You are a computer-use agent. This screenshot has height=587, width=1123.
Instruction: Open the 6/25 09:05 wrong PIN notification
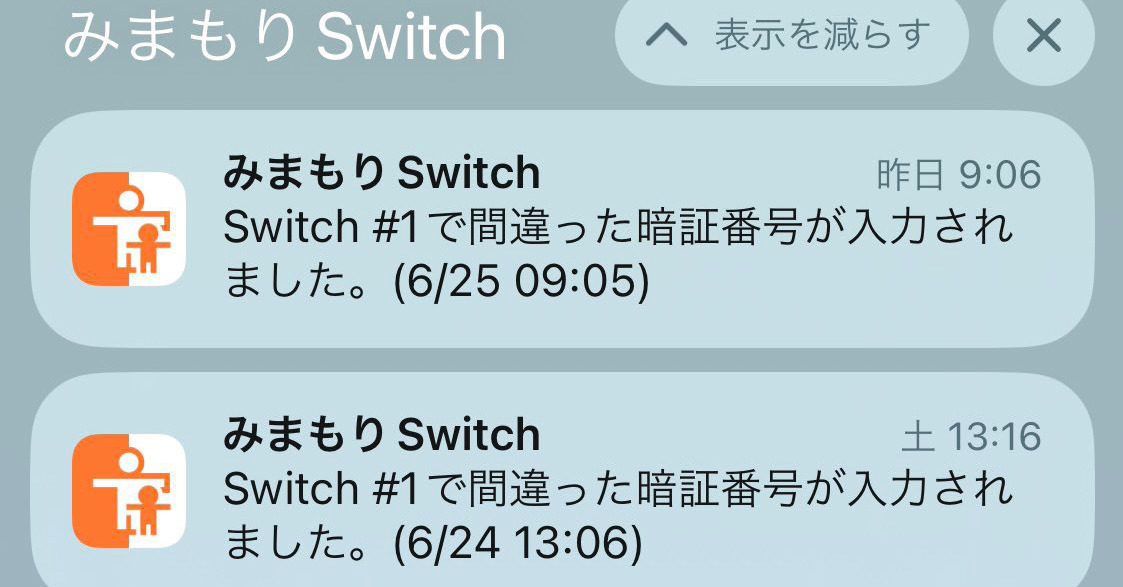coord(560,229)
